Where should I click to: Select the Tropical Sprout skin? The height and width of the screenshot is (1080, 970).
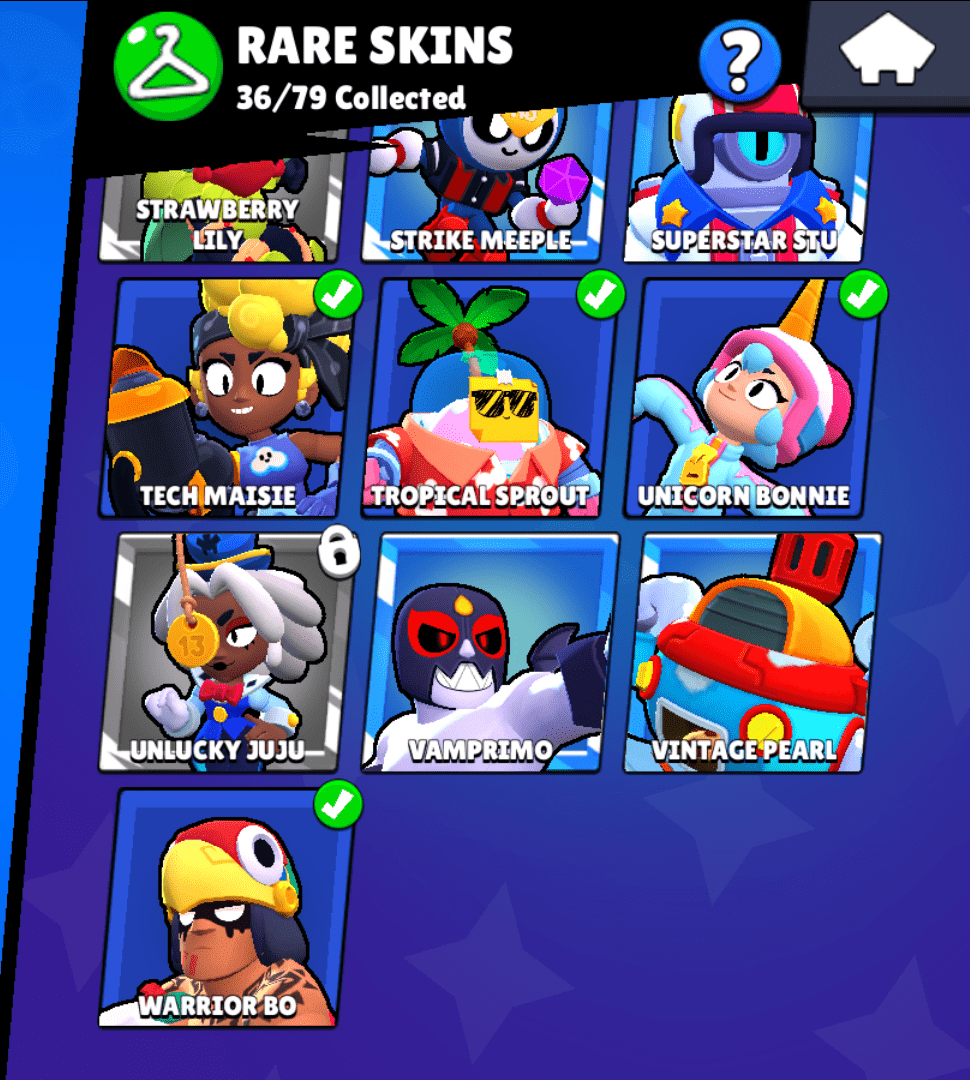click(x=486, y=400)
